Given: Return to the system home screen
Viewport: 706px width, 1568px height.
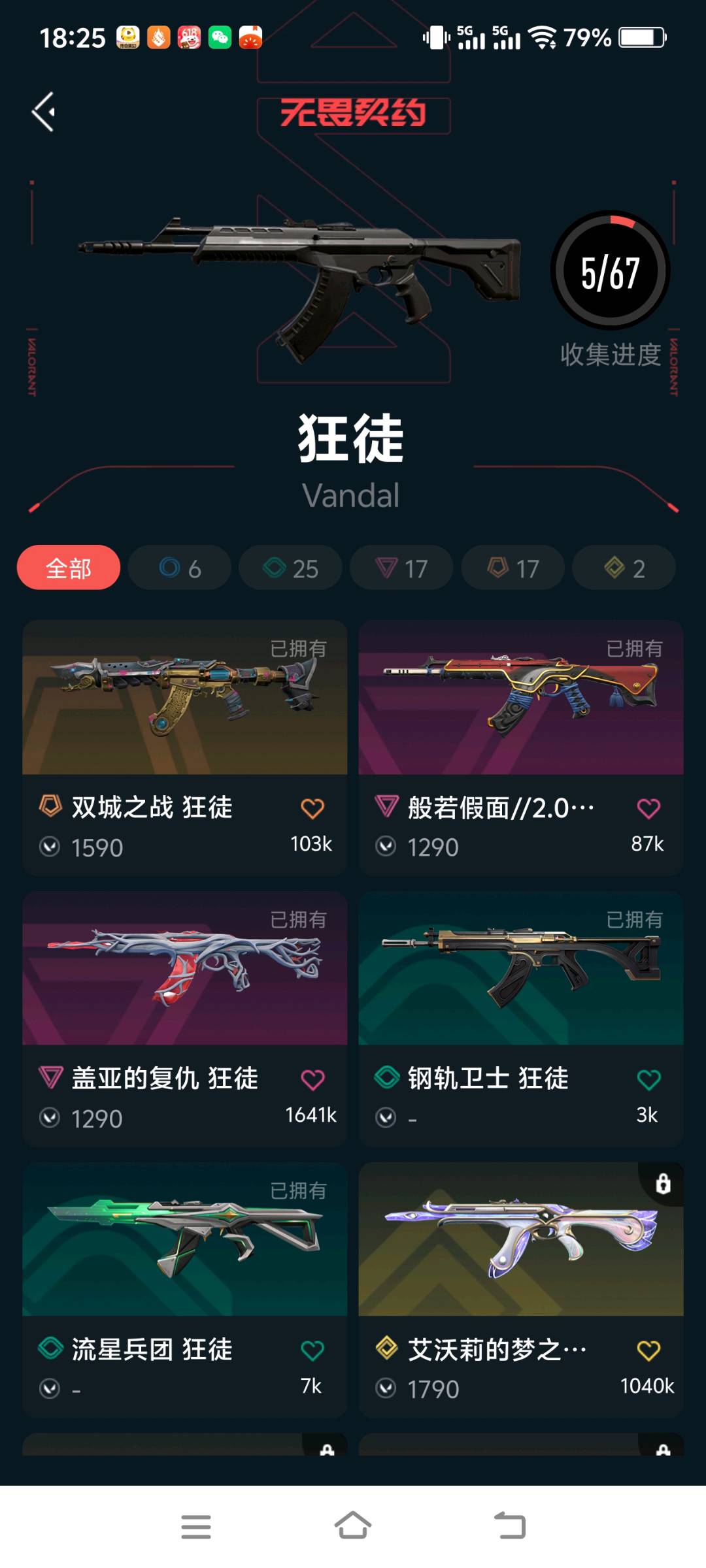Looking at the screenshot, I should [353, 1526].
